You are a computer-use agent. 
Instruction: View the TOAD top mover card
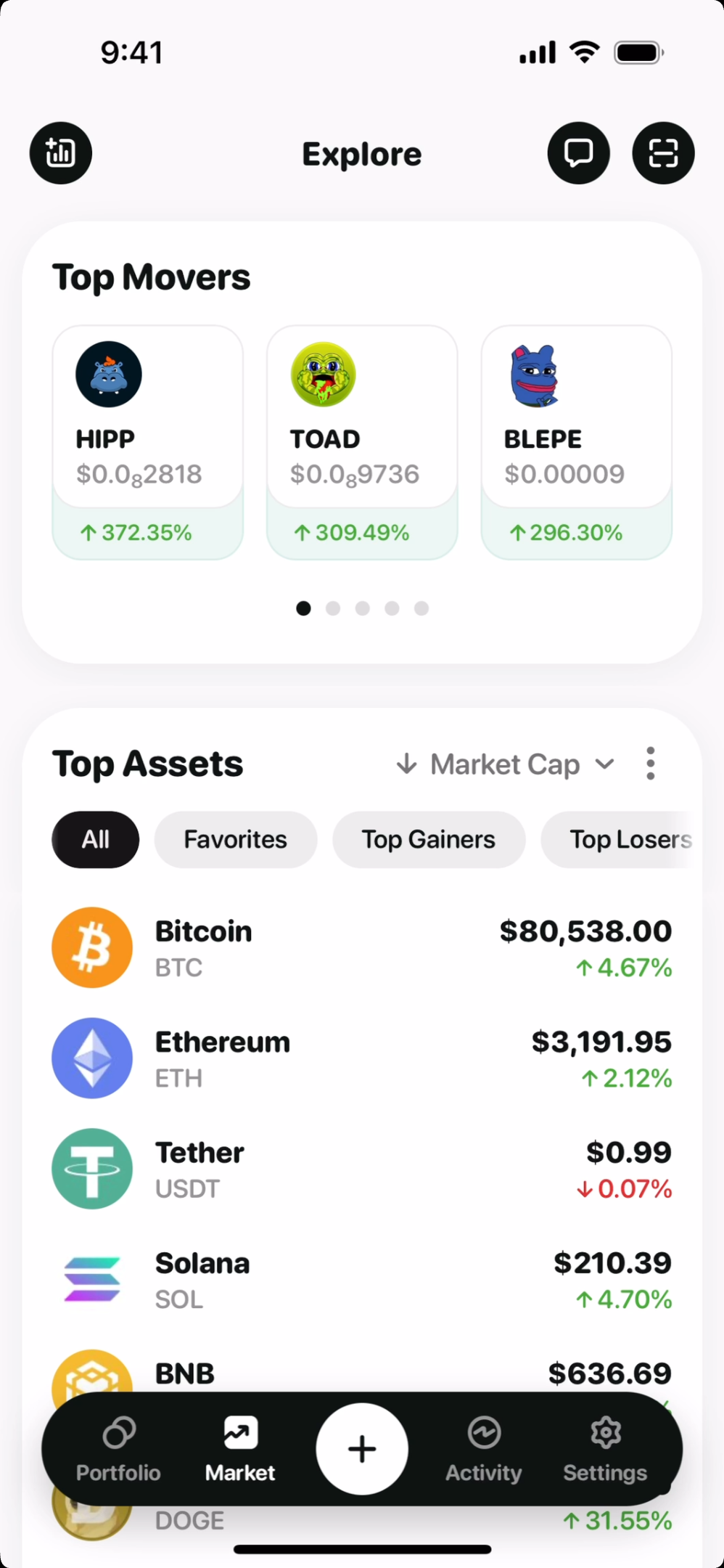tap(361, 442)
